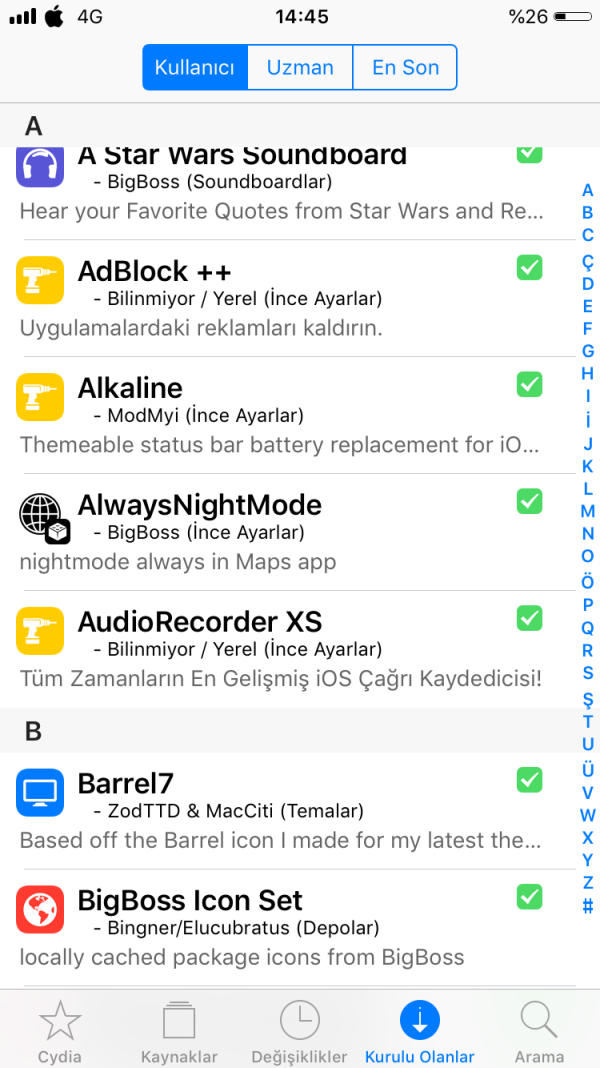Show the En Son segment
This screenshot has width=600, height=1068.
(x=405, y=68)
